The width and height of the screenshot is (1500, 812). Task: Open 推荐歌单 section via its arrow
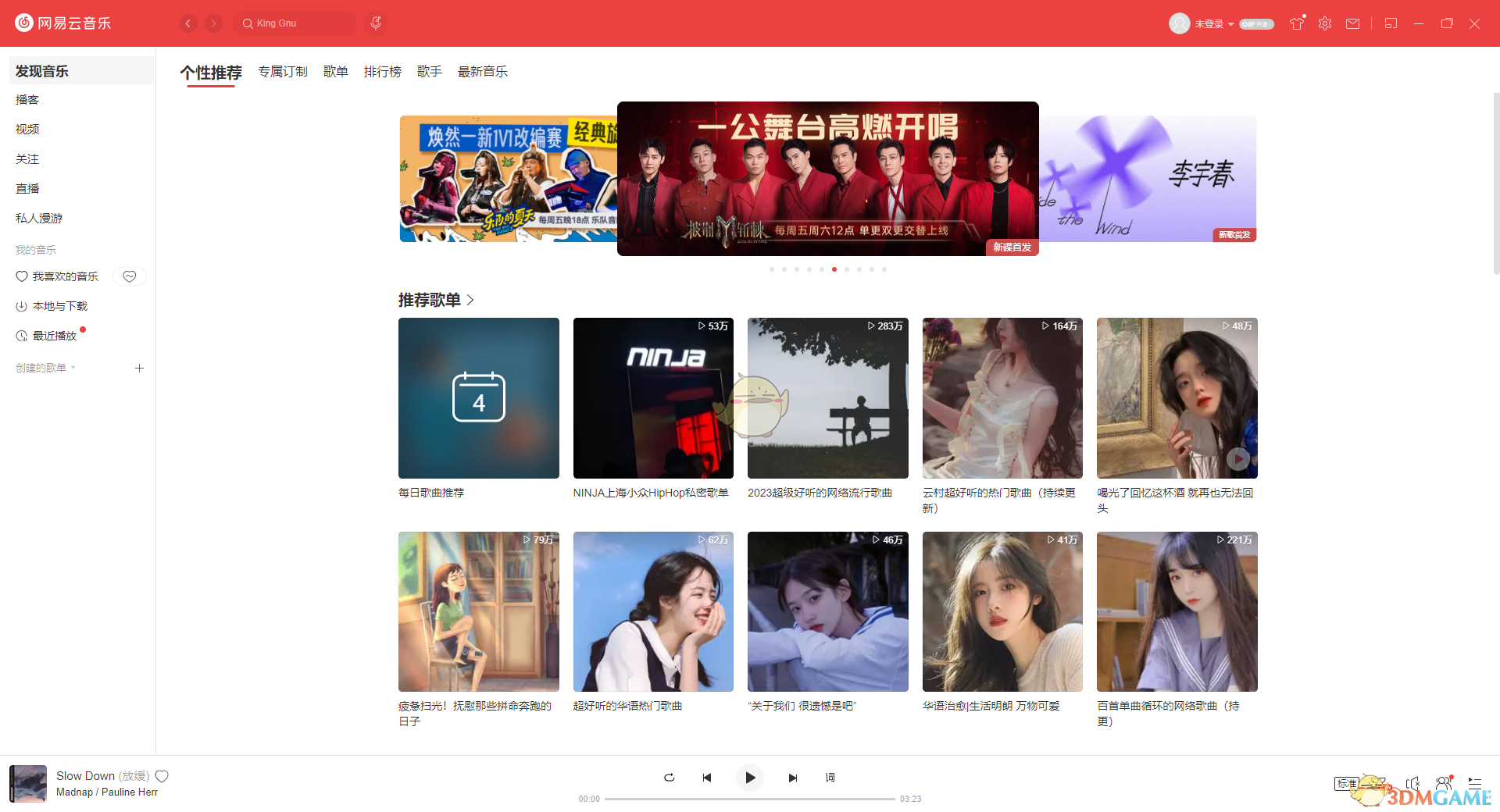click(470, 300)
